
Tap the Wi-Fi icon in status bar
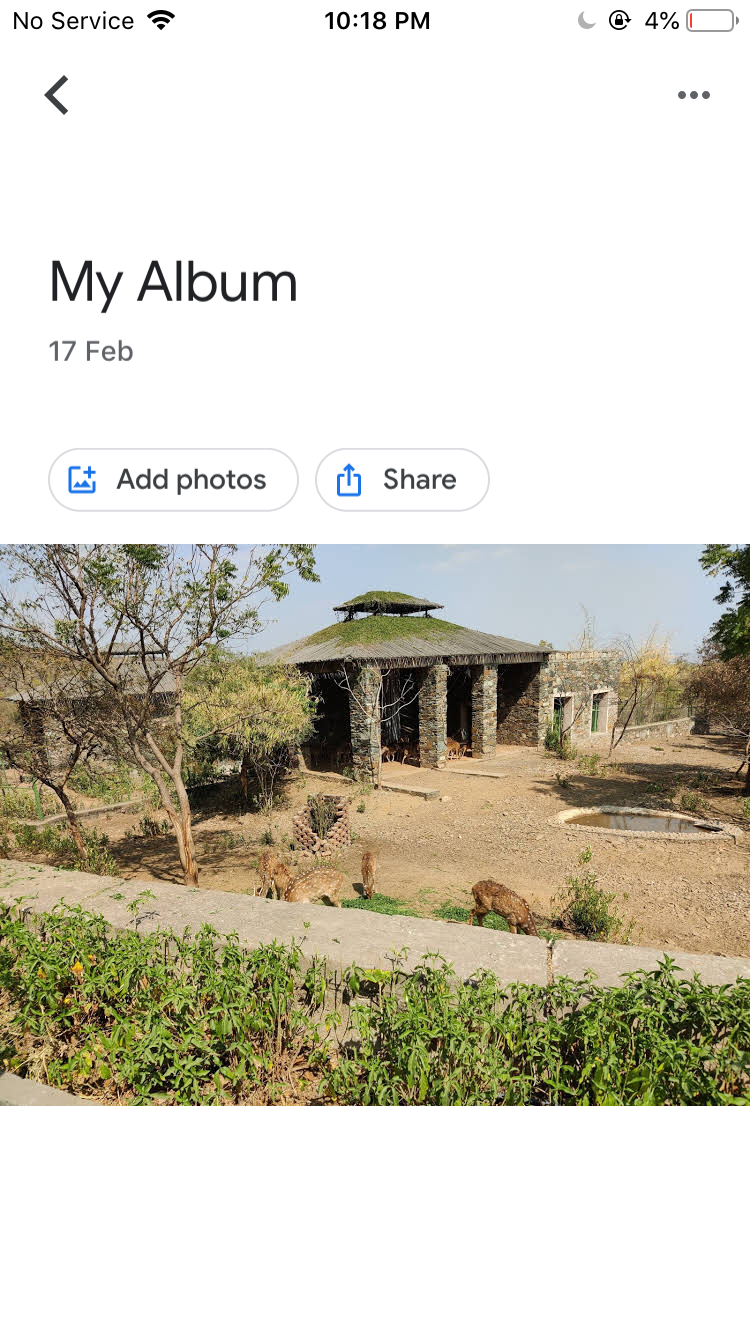pos(160,19)
